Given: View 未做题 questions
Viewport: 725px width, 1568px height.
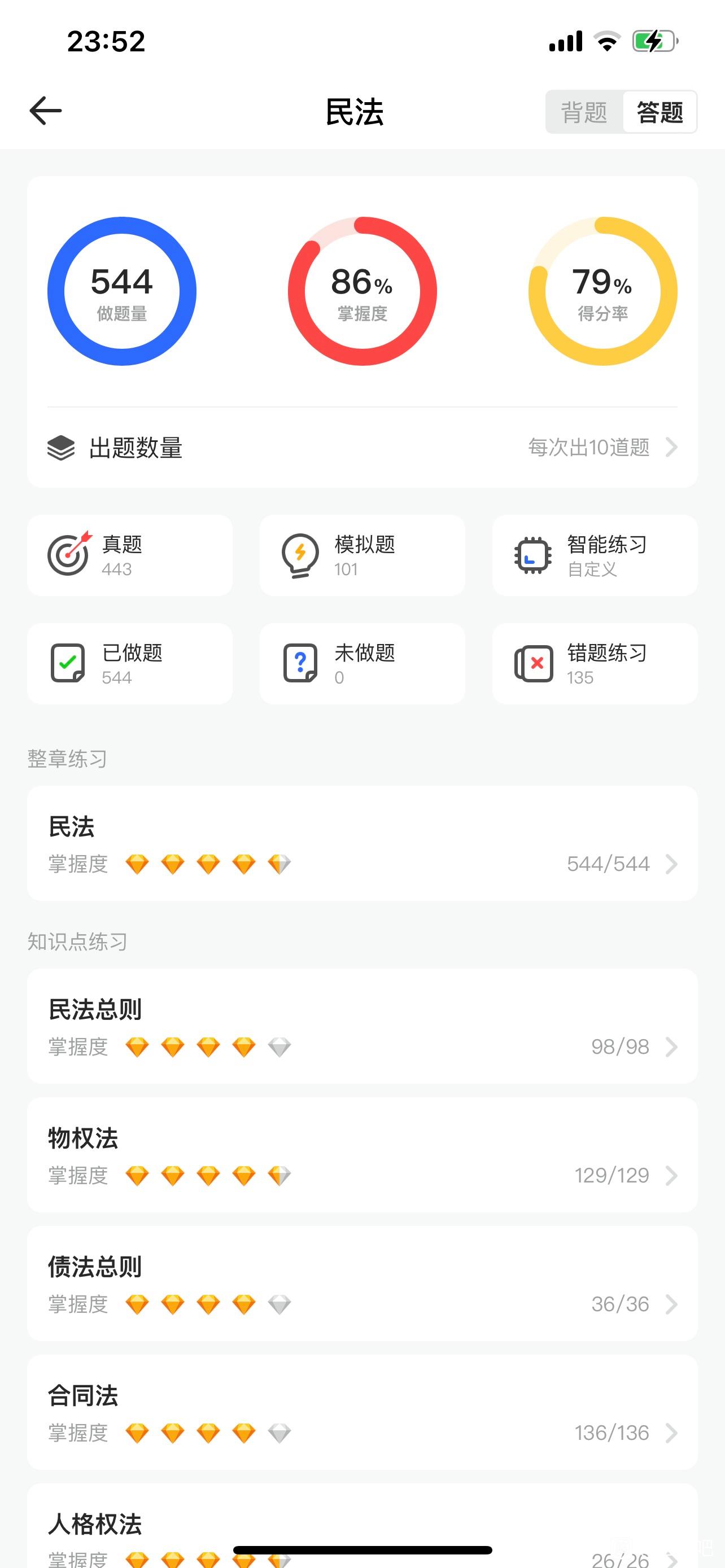Looking at the screenshot, I should 362,663.
